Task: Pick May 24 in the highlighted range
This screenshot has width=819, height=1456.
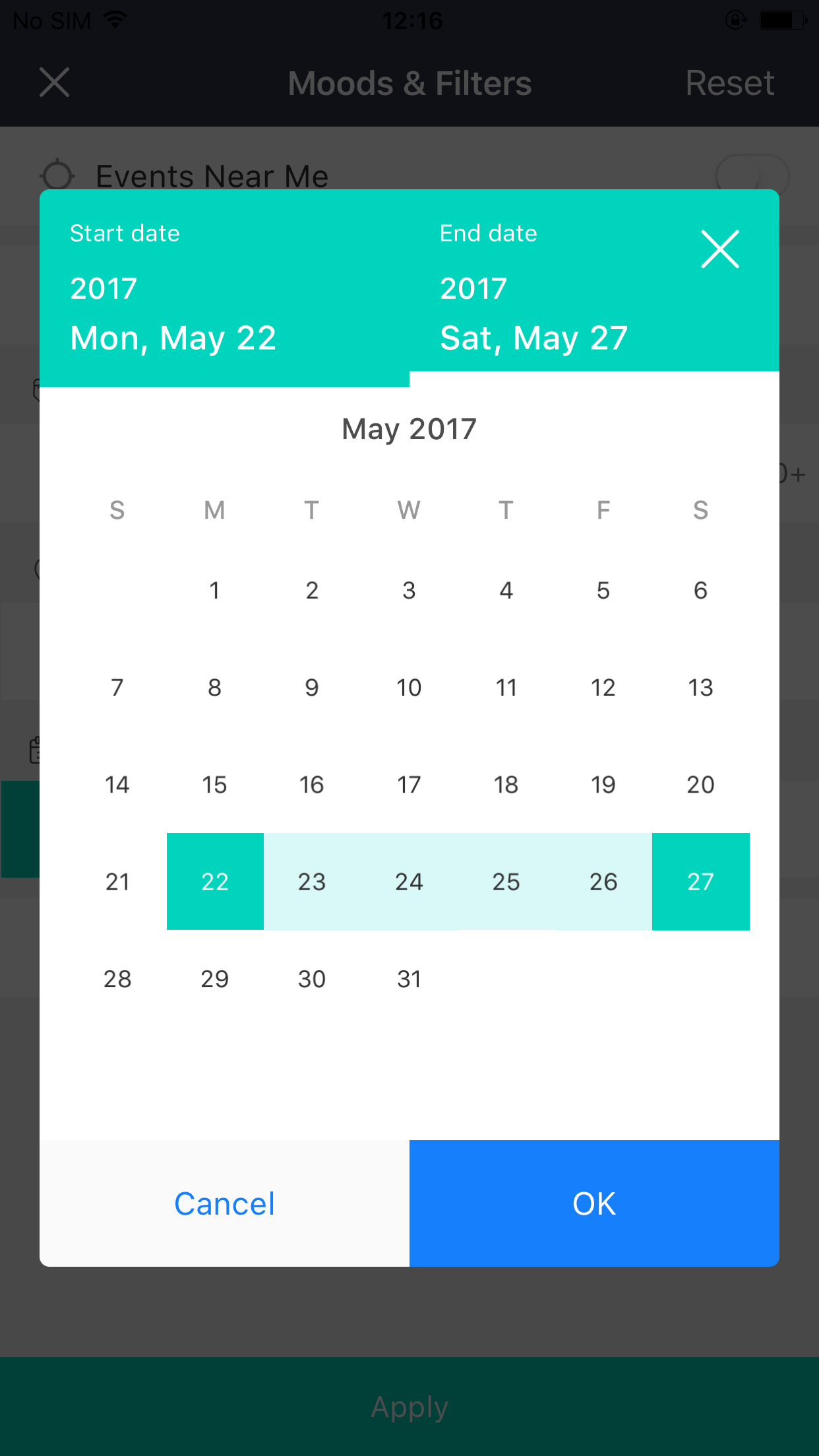Action: 409,882
